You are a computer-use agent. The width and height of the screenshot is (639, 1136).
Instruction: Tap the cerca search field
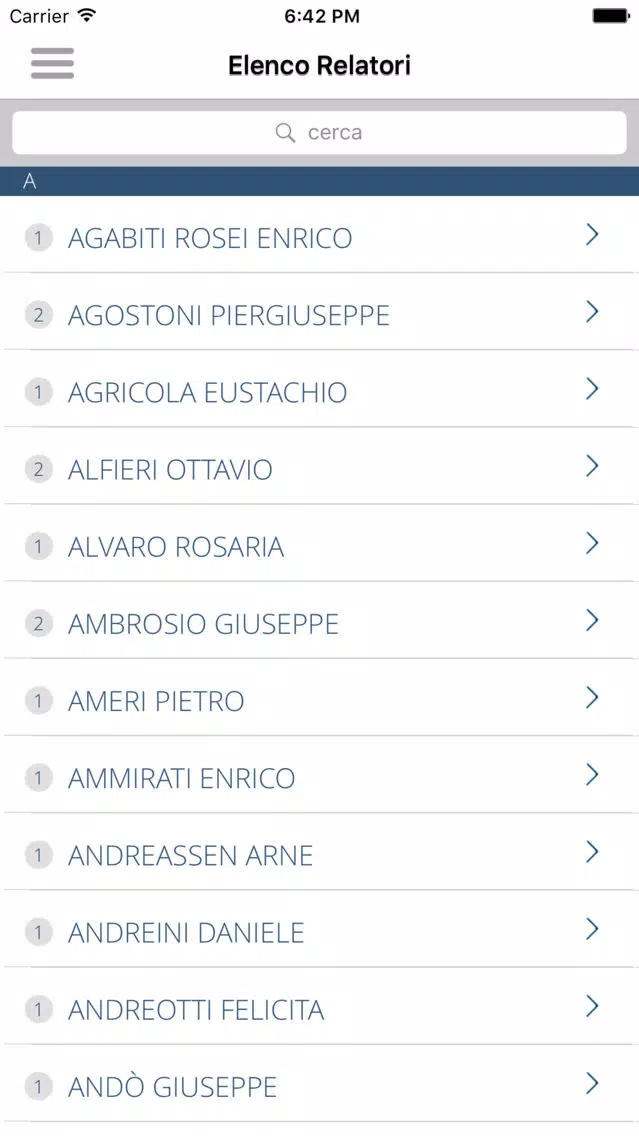point(320,133)
